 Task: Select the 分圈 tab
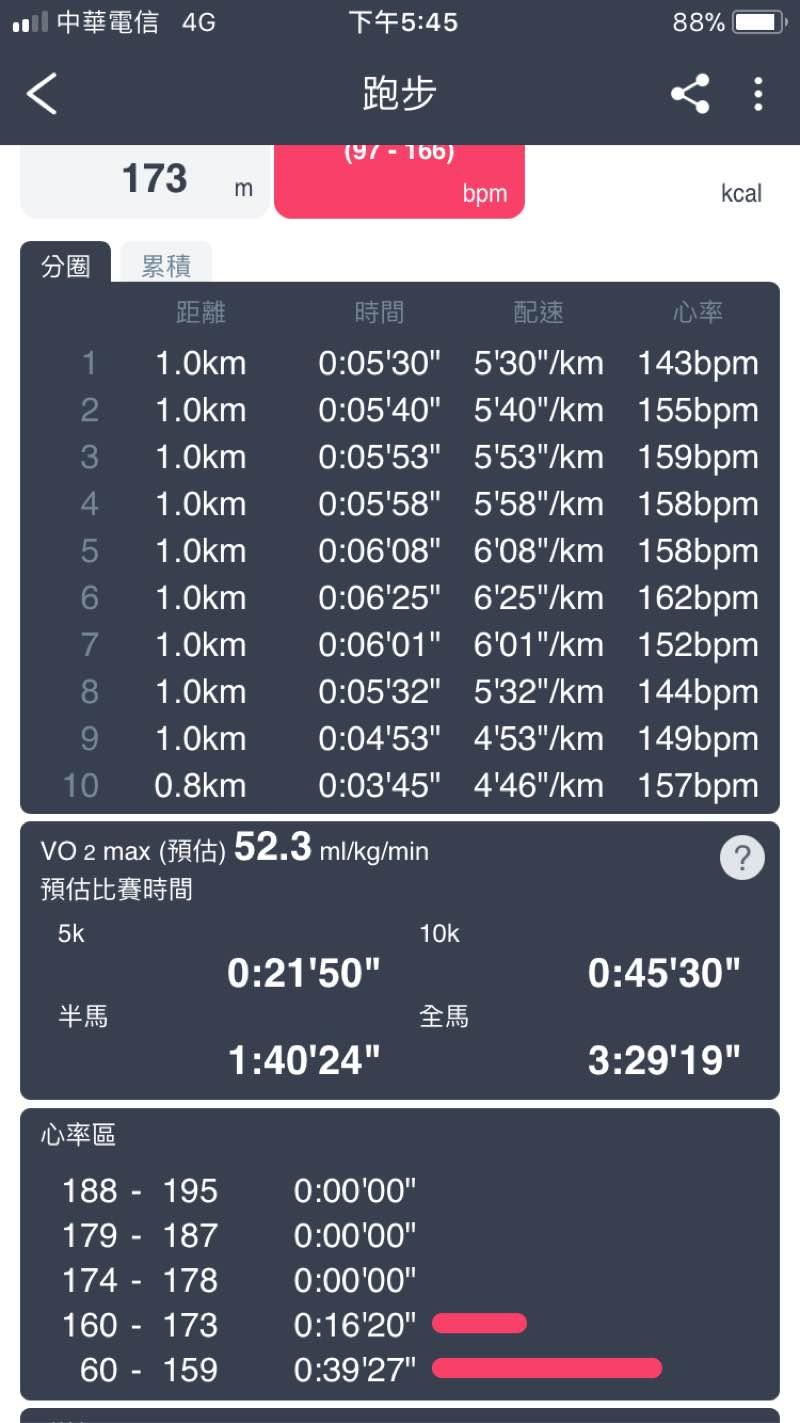tap(66, 265)
